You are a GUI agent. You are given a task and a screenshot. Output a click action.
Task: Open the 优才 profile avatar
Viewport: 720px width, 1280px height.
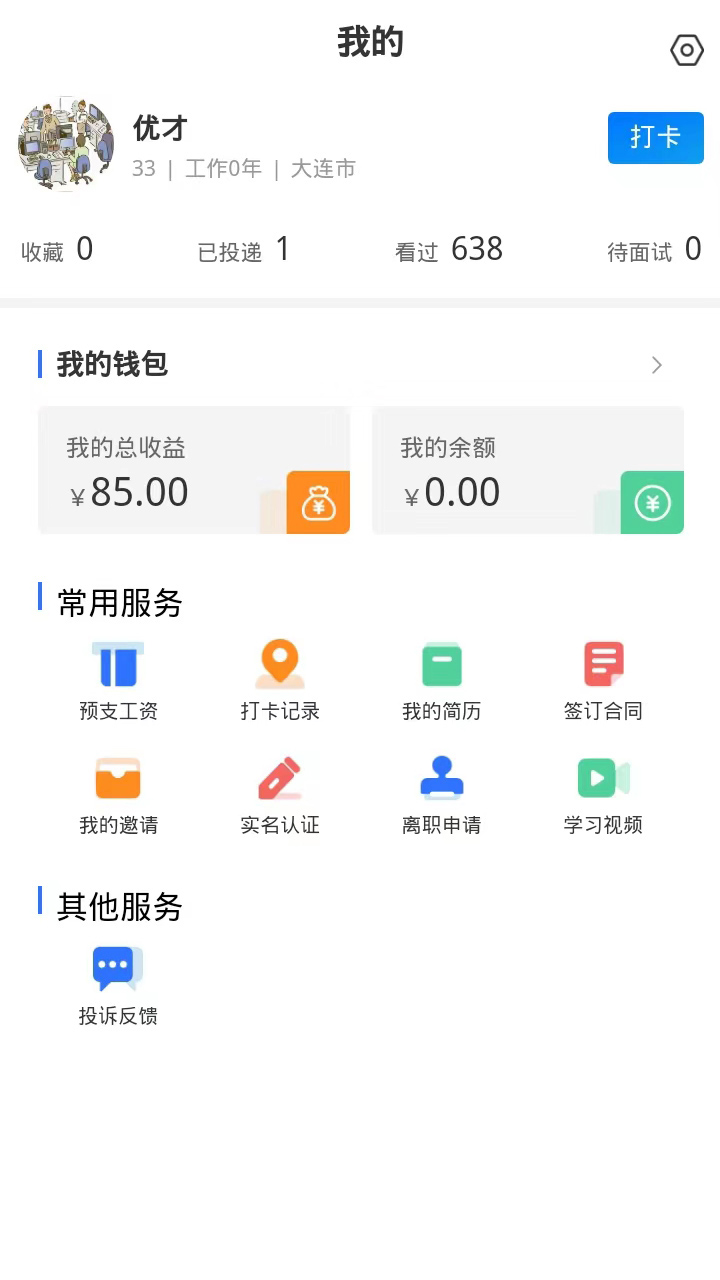[66, 144]
